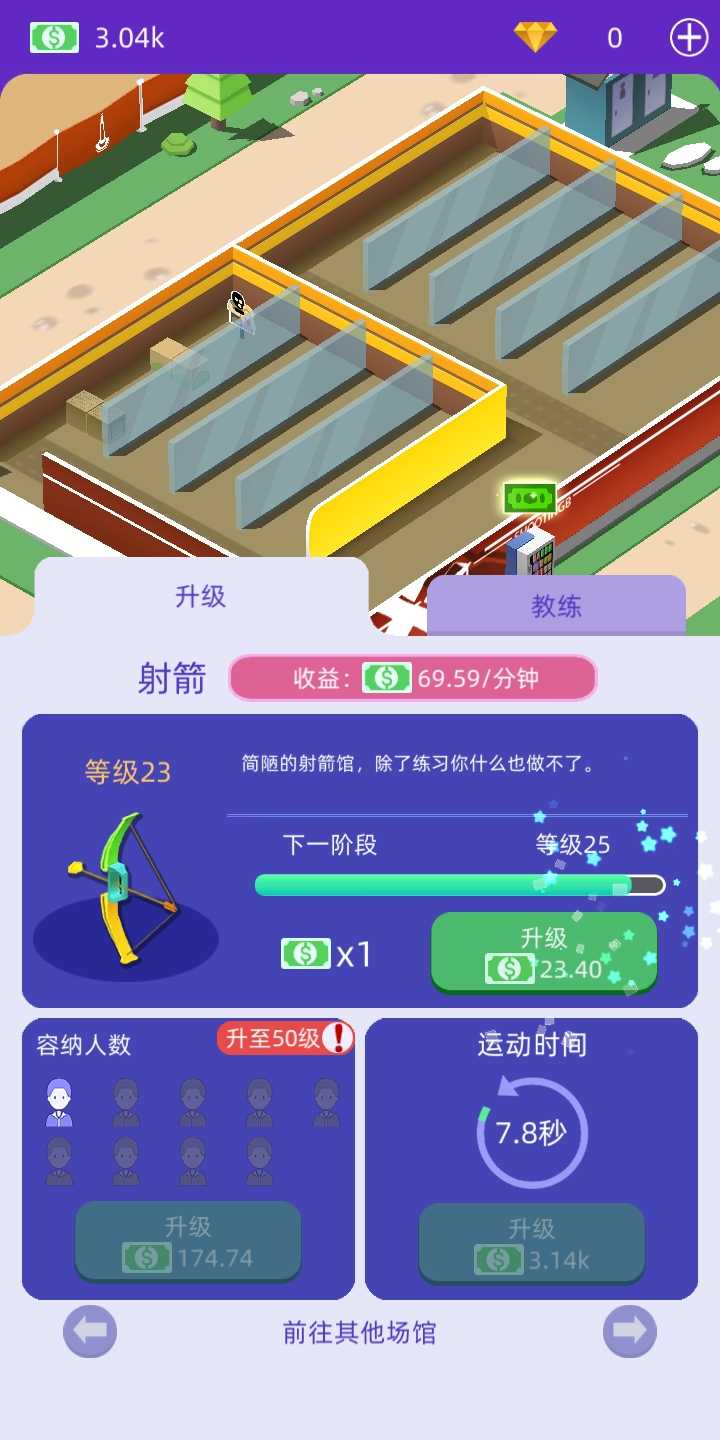Upgrade 容纳人数 capacity for 174.74
Viewport: 720px width, 1440px height.
[x=188, y=1241]
